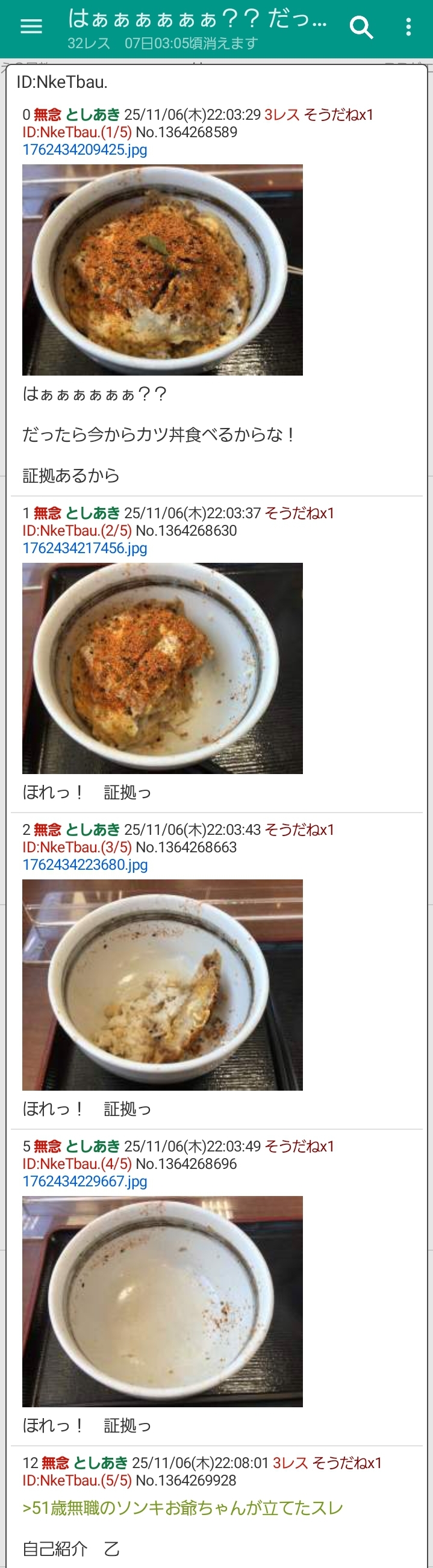Viewport: 433px width, 1568px height.
Task: Open file link 1762434223680.jpg
Action: [x=85, y=864]
